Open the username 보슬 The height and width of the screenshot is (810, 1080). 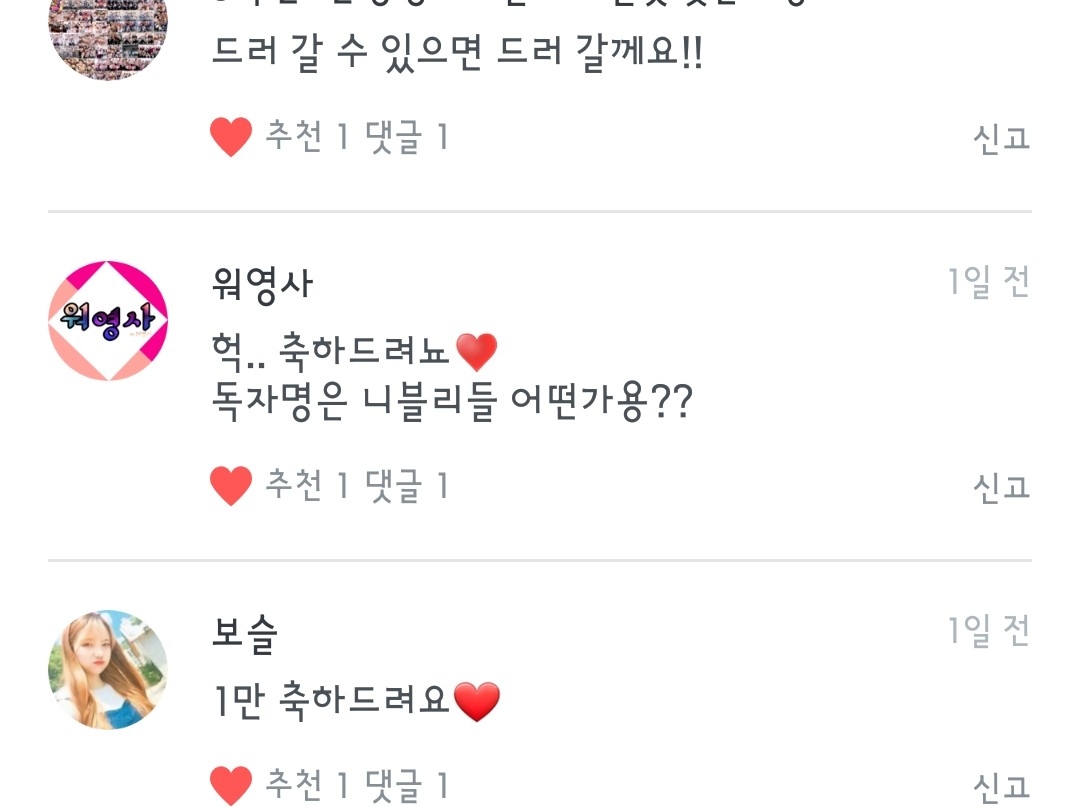[245, 634]
